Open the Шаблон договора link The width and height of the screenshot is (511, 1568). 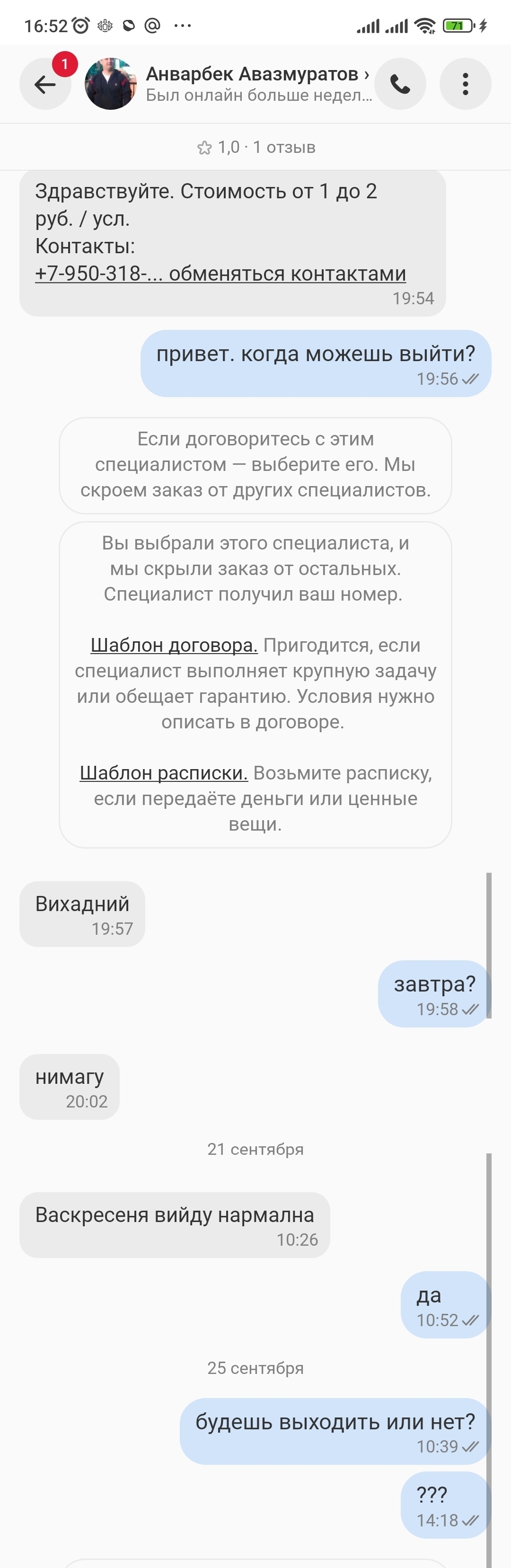[x=174, y=645]
